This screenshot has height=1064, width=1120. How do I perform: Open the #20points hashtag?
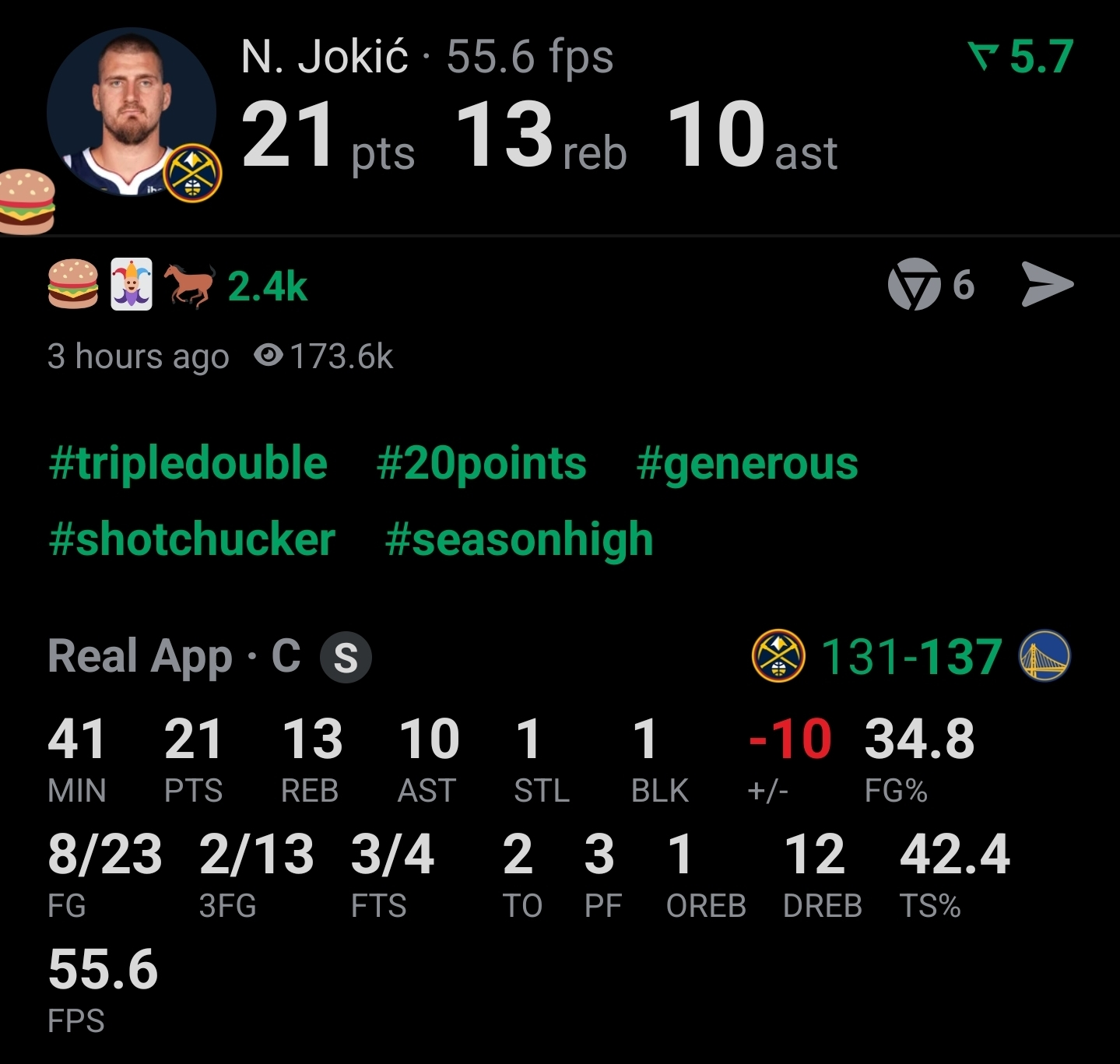(x=481, y=464)
